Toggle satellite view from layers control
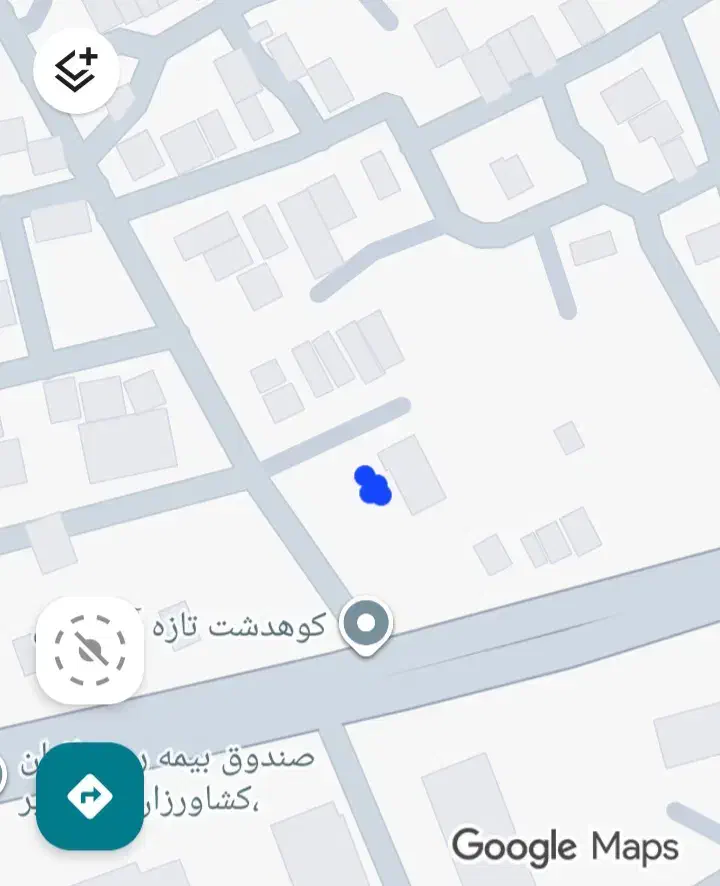Screen dimensions: 720x886 pyautogui.click(x=75, y=67)
